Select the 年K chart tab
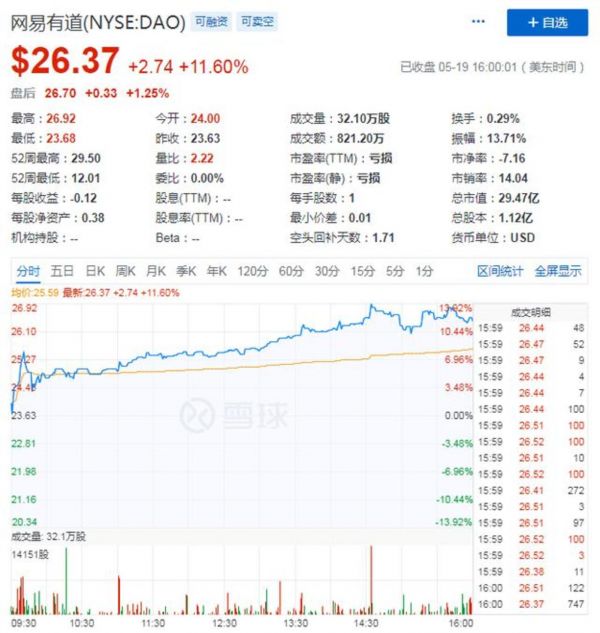The image size is (600, 633). click(x=216, y=271)
